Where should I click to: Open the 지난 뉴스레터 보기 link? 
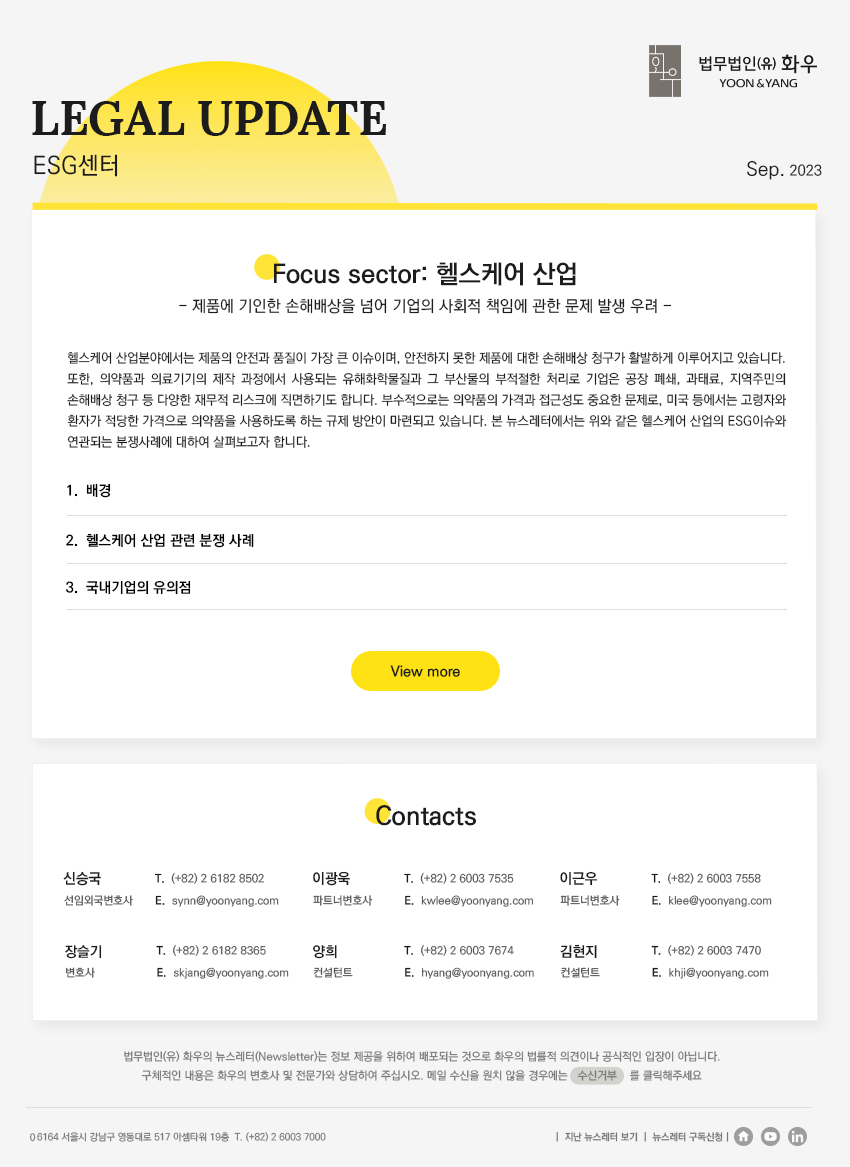click(x=600, y=1137)
